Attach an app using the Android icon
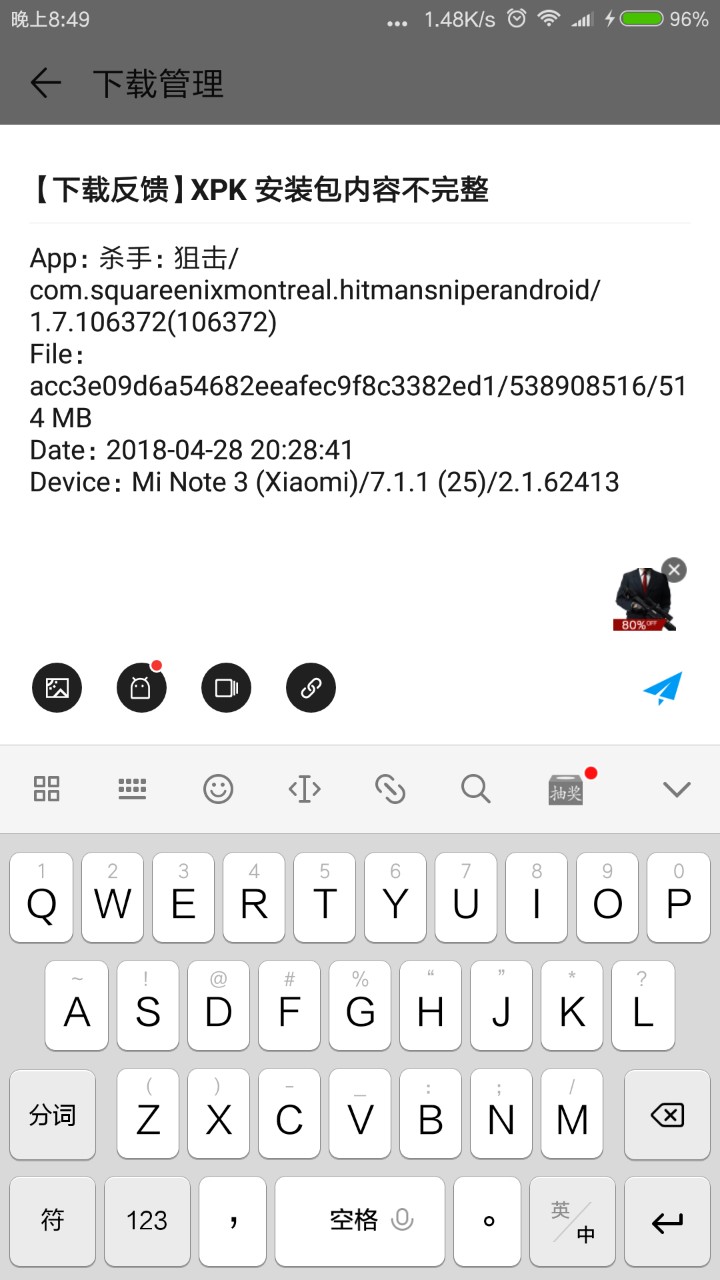 tap(141, 688)
